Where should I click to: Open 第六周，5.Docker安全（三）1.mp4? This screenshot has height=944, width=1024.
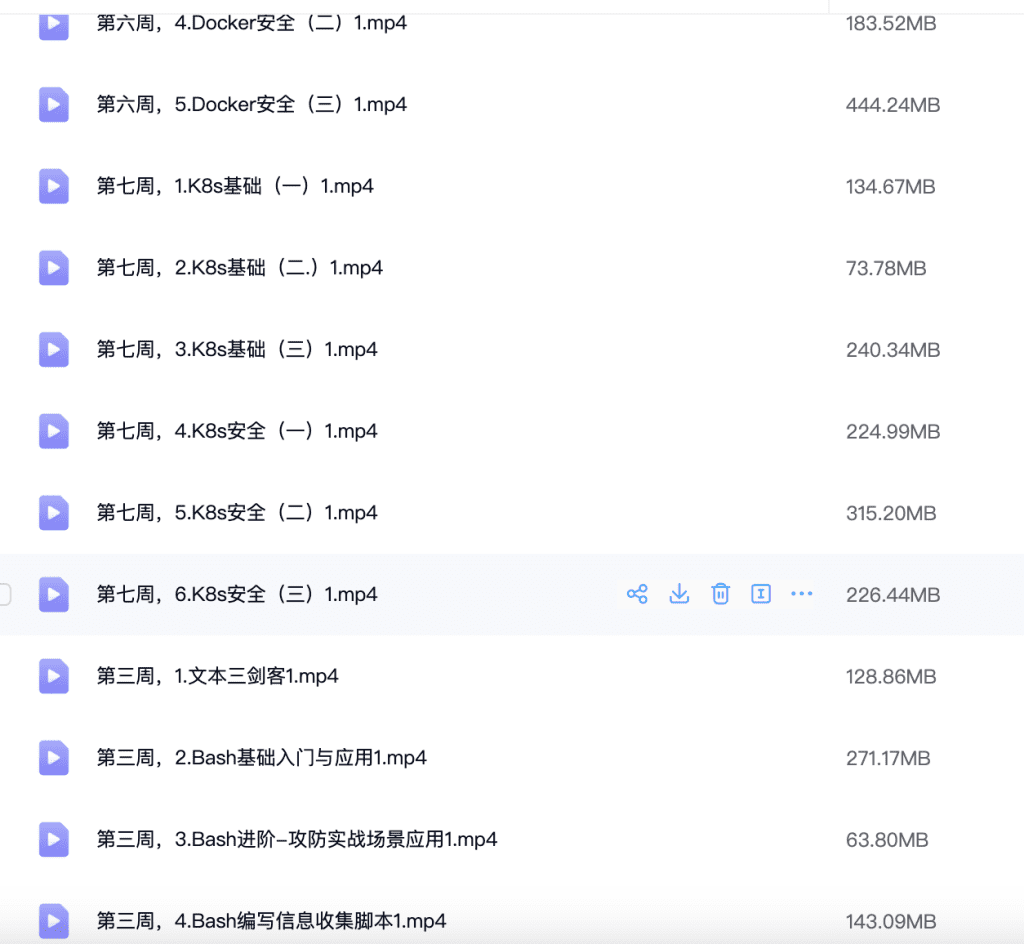tap(251, 105)
